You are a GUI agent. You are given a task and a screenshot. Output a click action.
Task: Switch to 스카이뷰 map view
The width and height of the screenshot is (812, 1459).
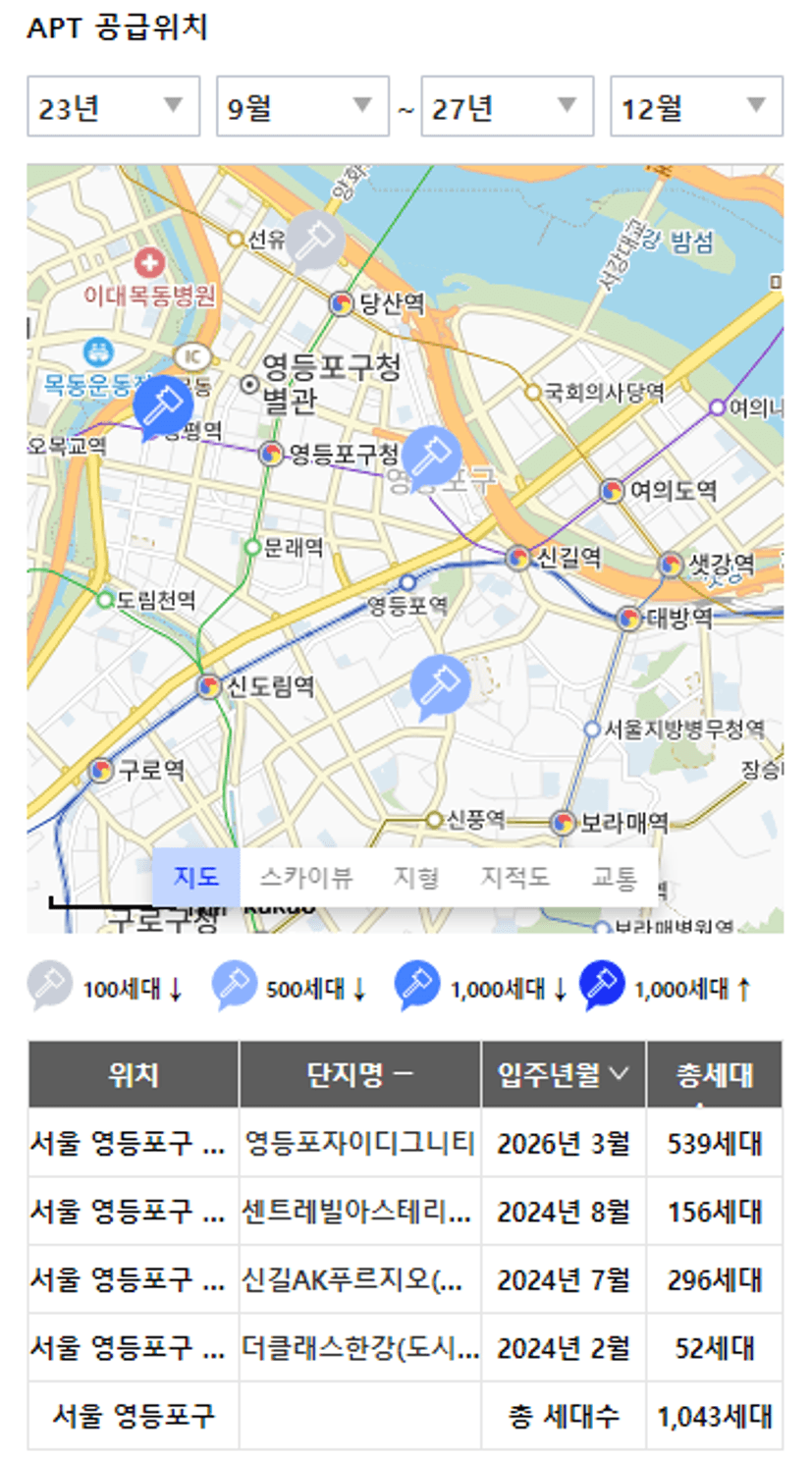305,877
